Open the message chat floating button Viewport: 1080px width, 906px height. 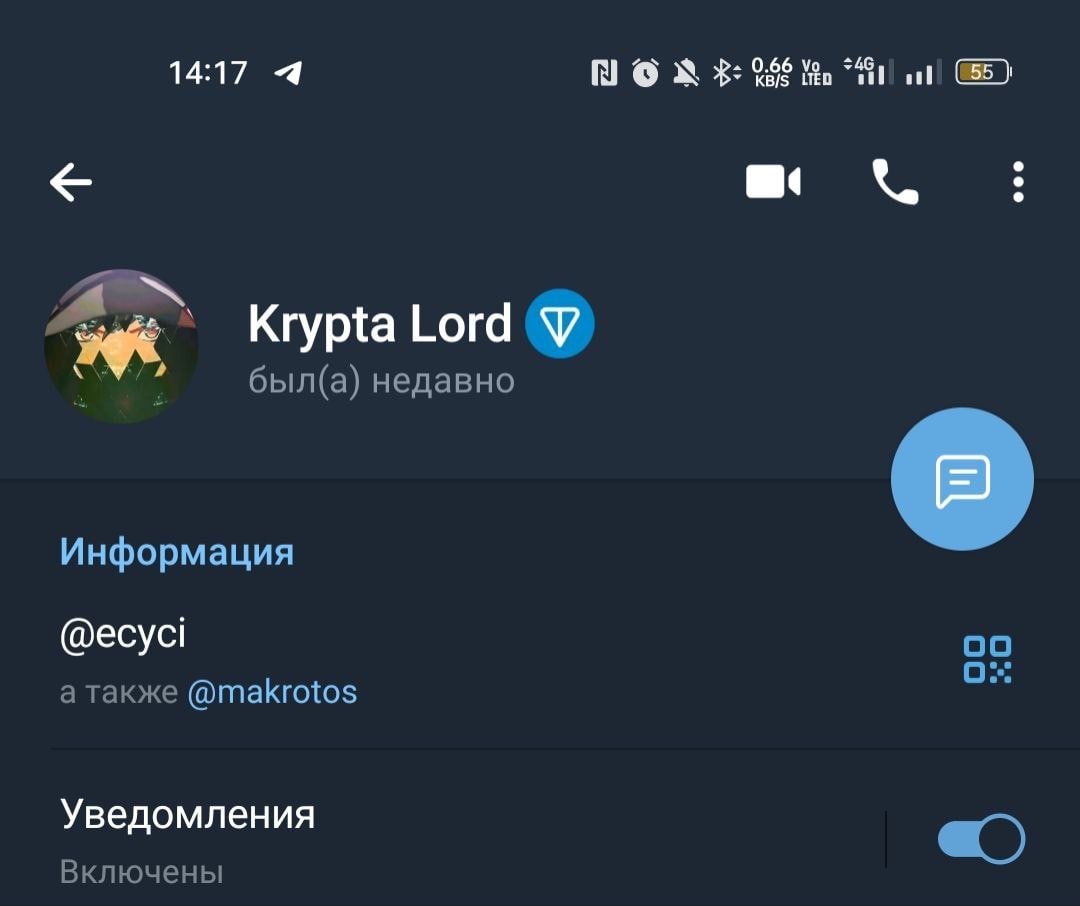962,479
